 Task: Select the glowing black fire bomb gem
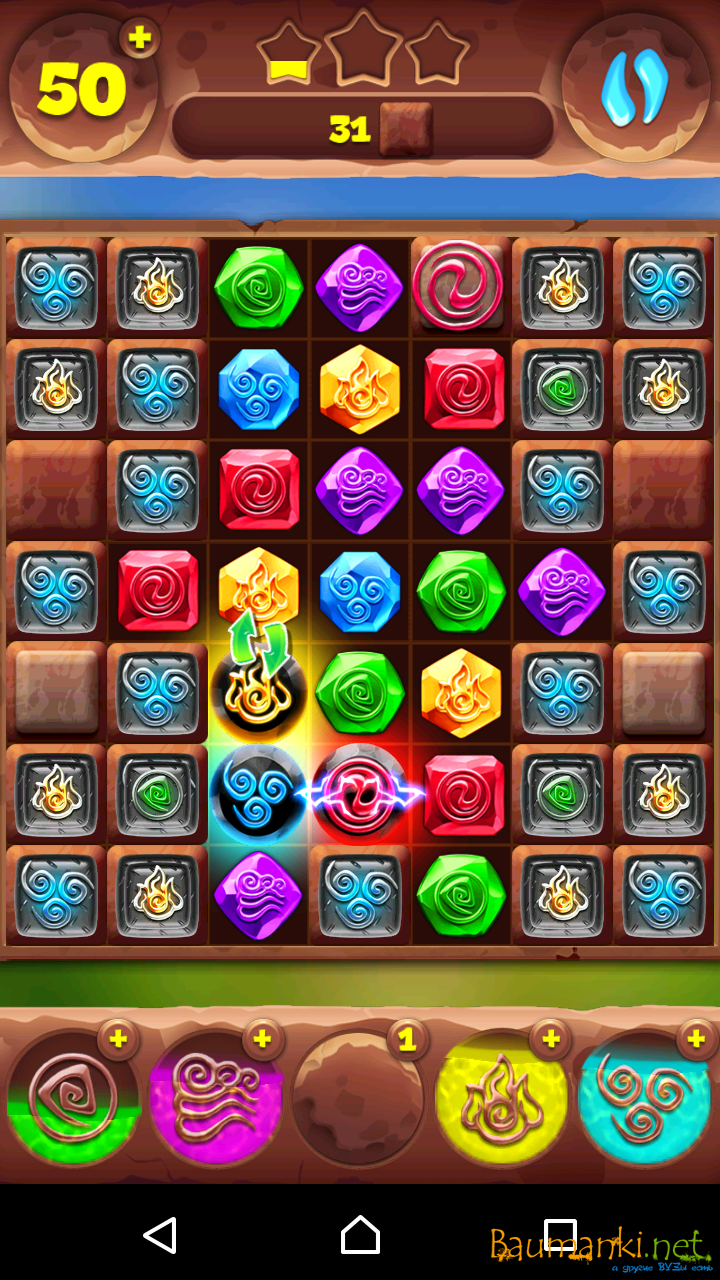tap(258, 693)
